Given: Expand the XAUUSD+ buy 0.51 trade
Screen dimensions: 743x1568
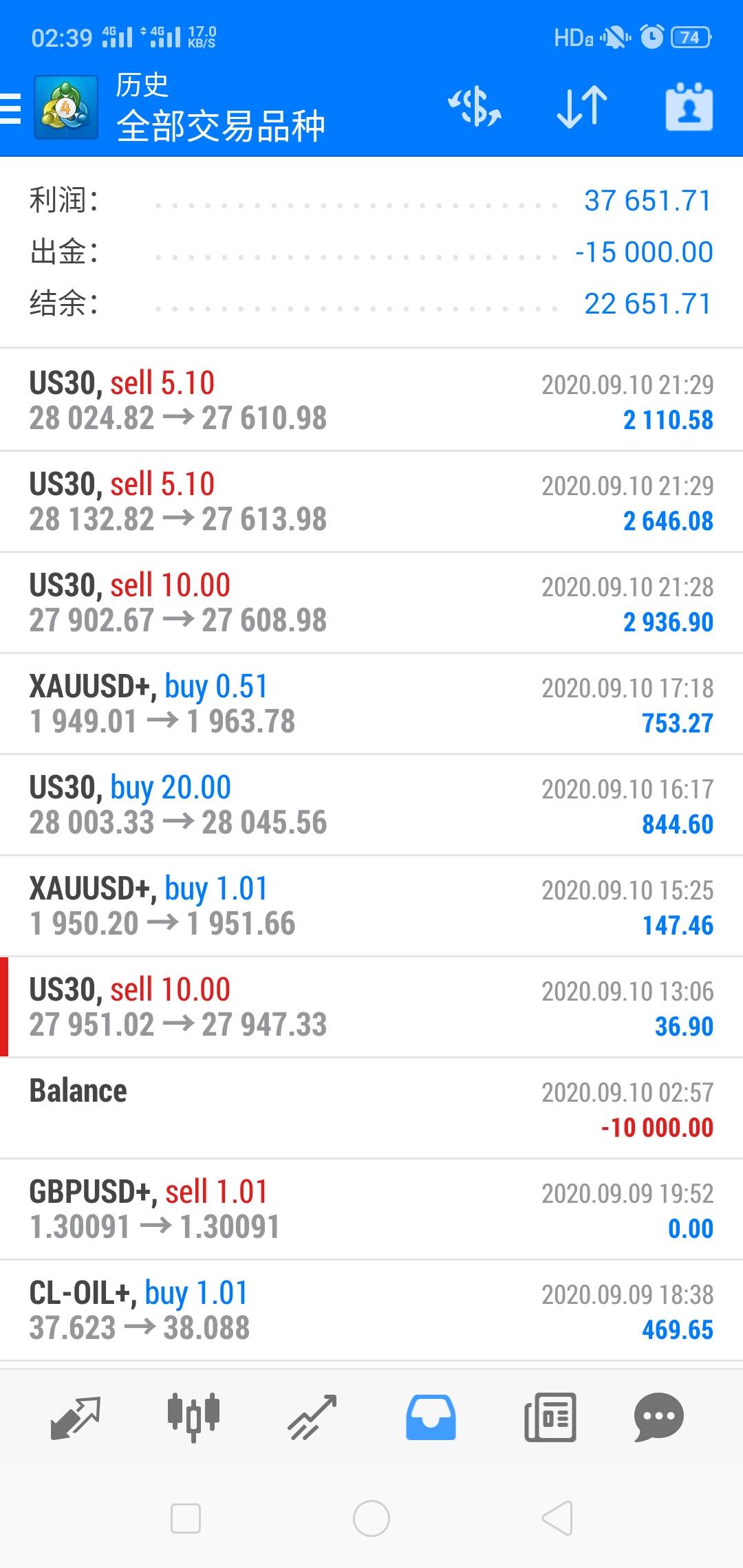Looking at the screenshot, I should [x=371, y=704].
